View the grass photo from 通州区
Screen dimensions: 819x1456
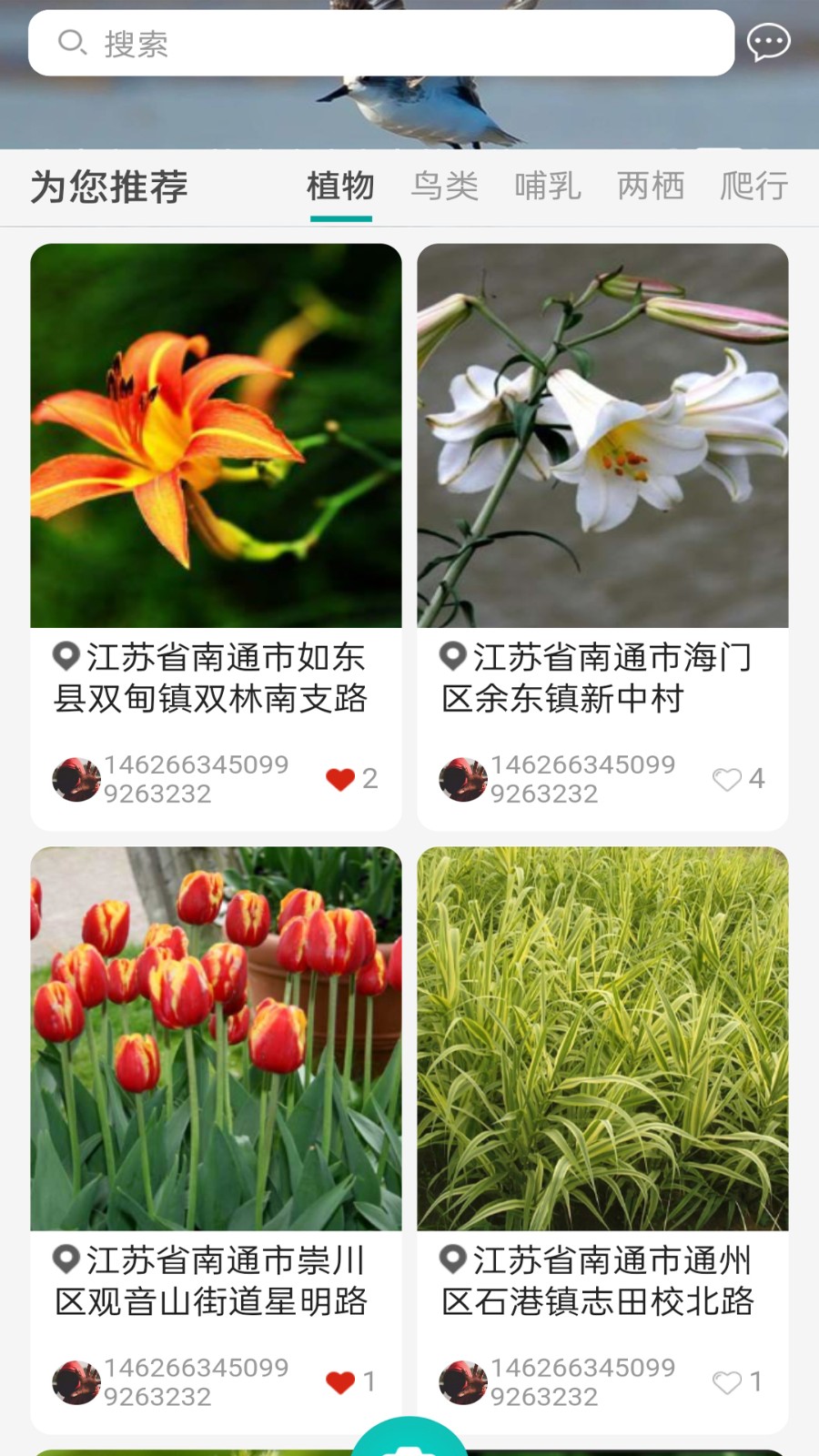(x=602, y=1038)
